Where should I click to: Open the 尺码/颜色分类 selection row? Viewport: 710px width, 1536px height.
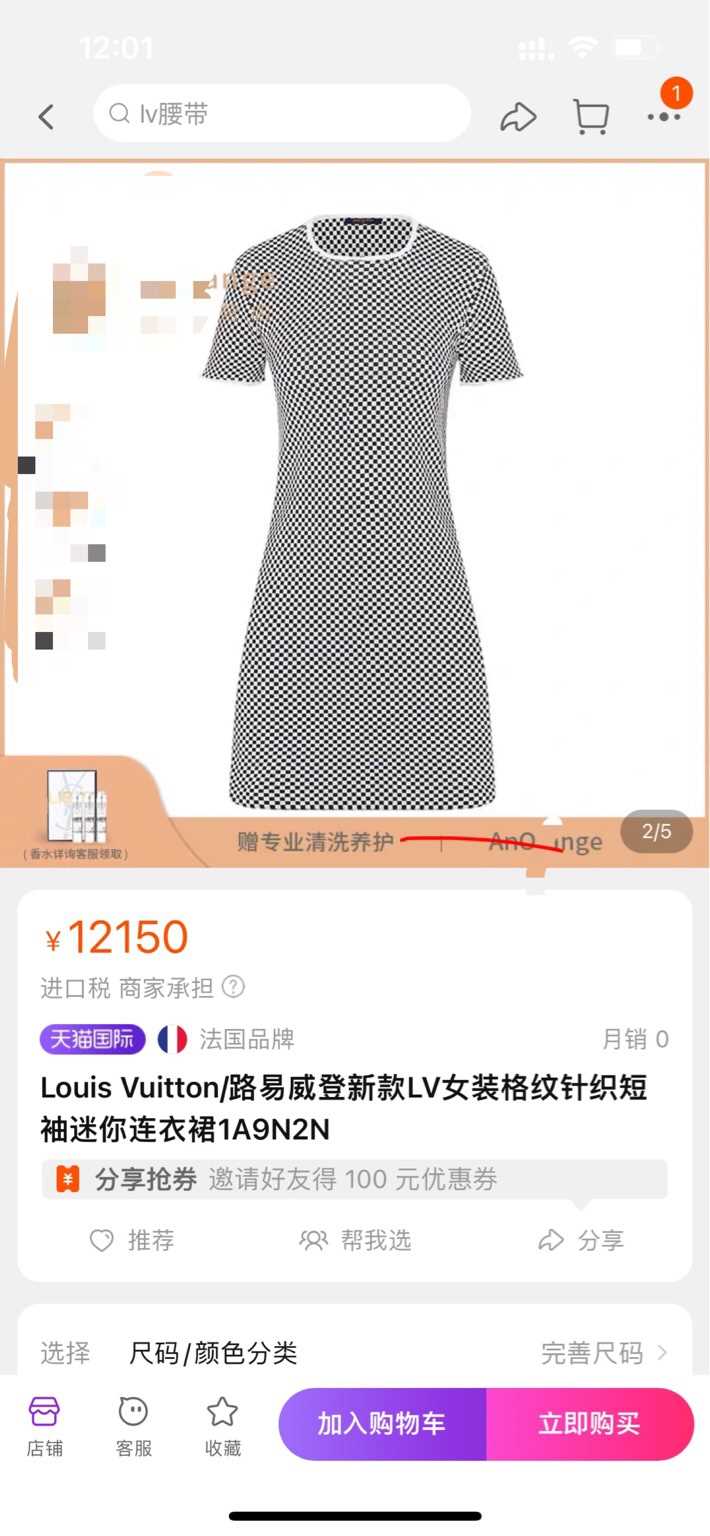(354, 1353)
